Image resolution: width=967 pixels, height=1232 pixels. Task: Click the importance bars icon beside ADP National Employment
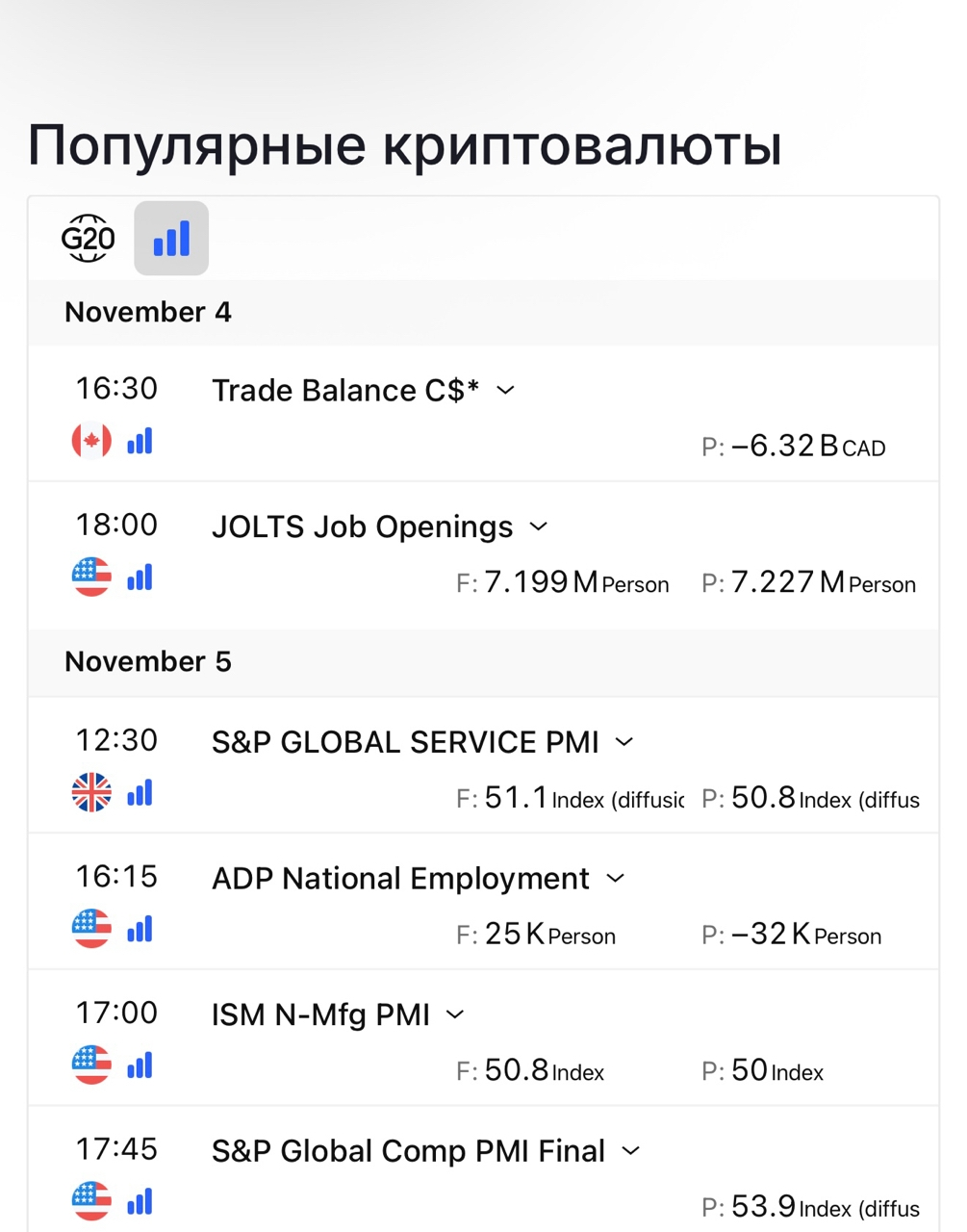point(140,930)
